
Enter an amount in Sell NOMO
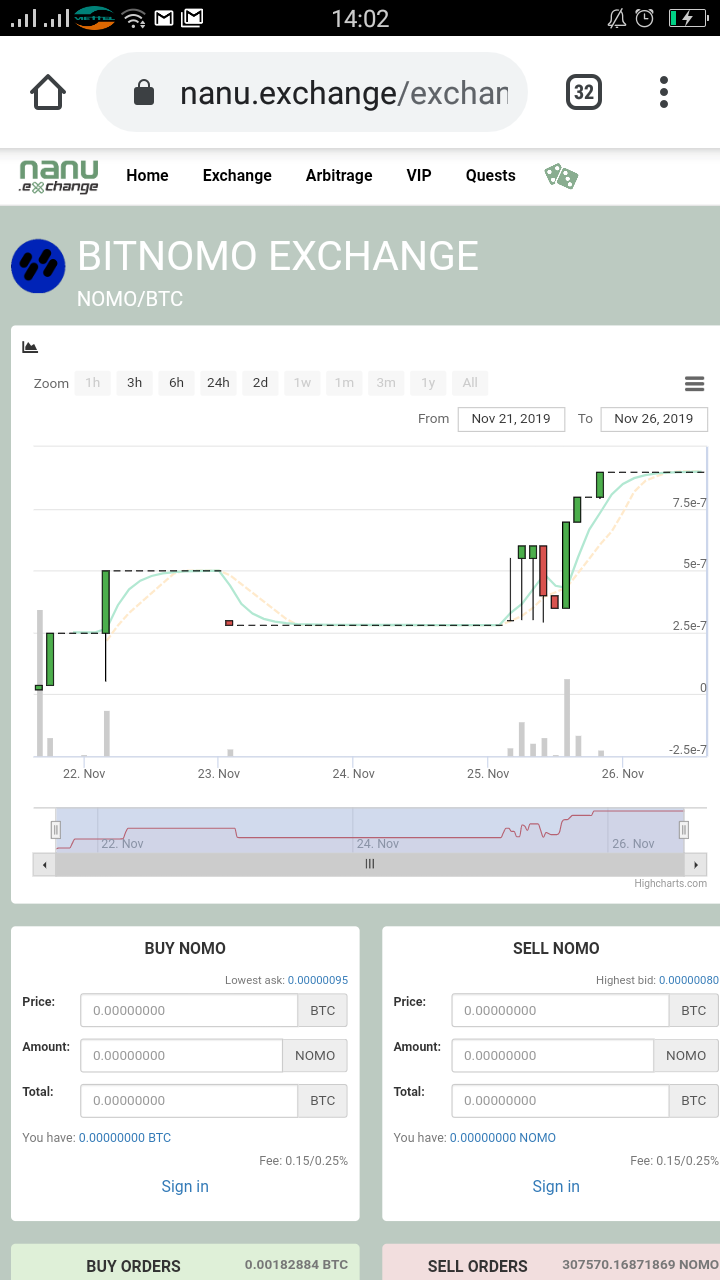coord(552,1056)
